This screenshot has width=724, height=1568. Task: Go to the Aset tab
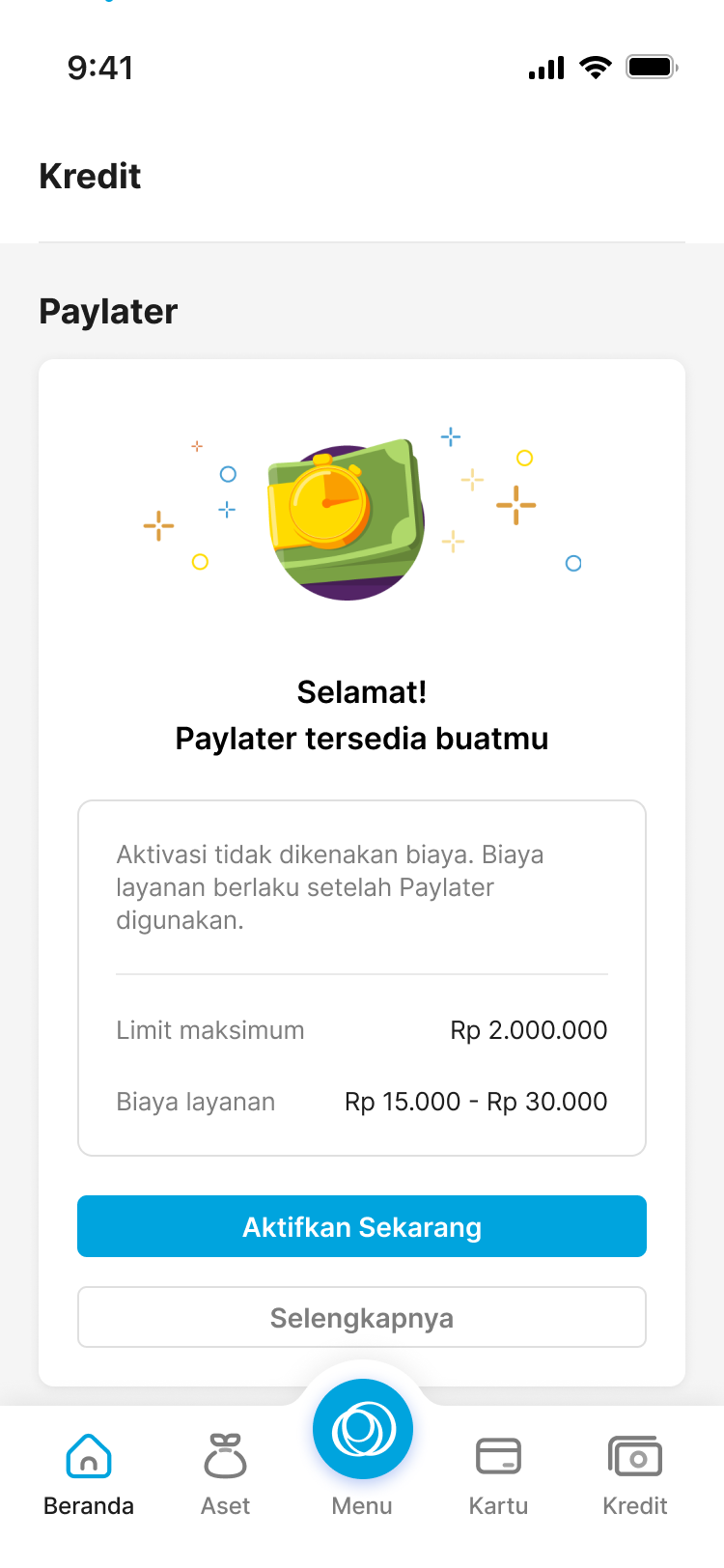[225, 1474]
